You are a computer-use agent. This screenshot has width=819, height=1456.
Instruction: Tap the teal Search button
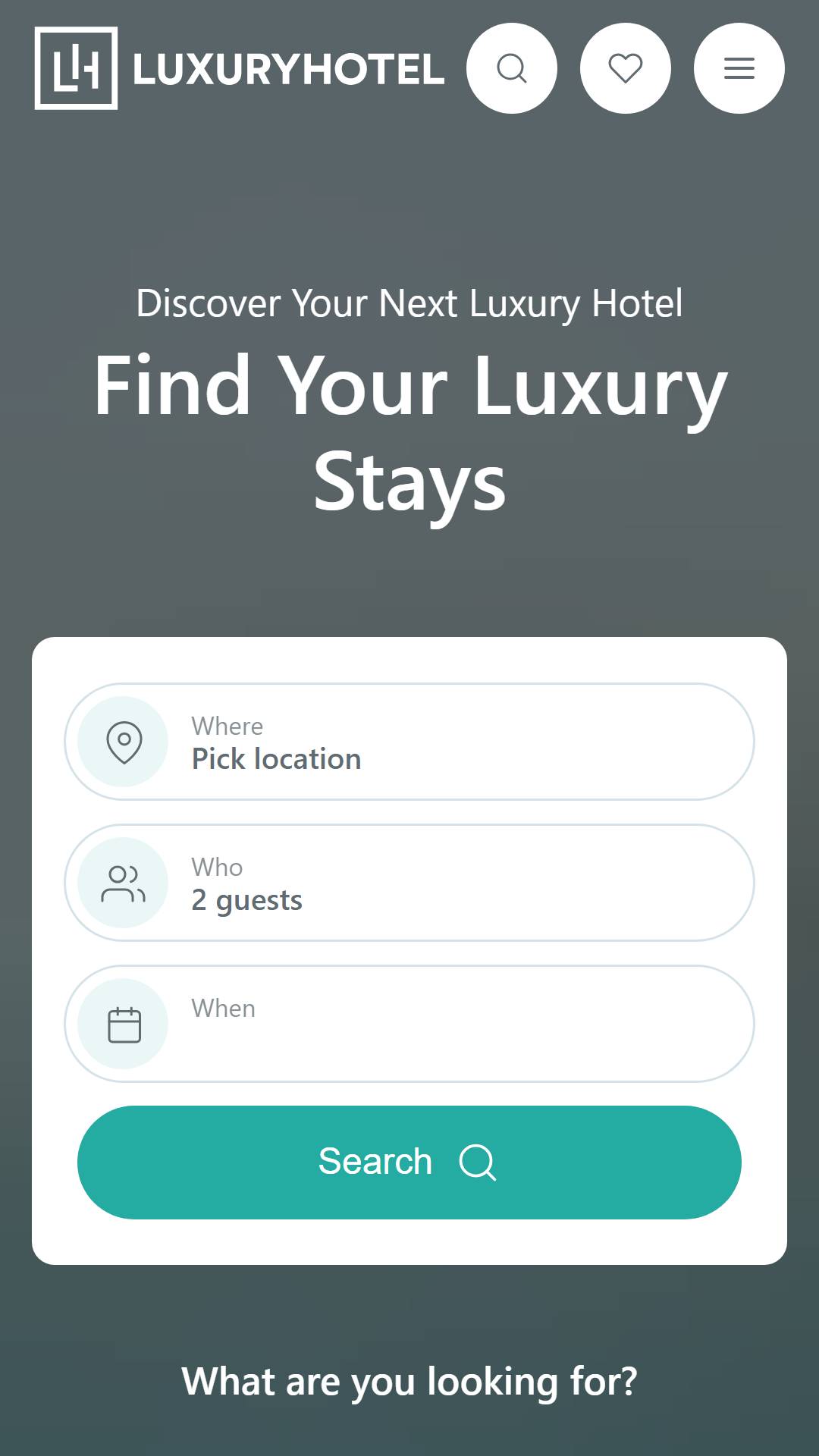409,1163
